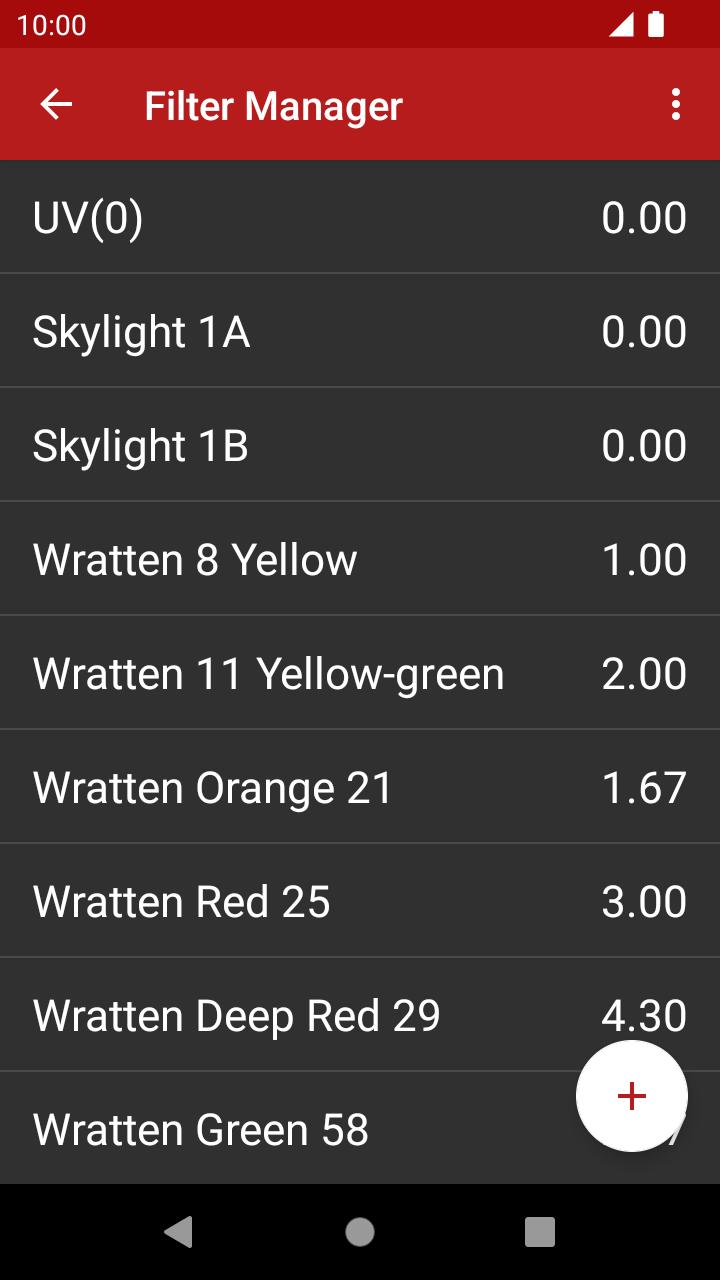Open Wratten 11 Yellow-green entry
The width and height of the screenshot is (720, 1280).
360,673
